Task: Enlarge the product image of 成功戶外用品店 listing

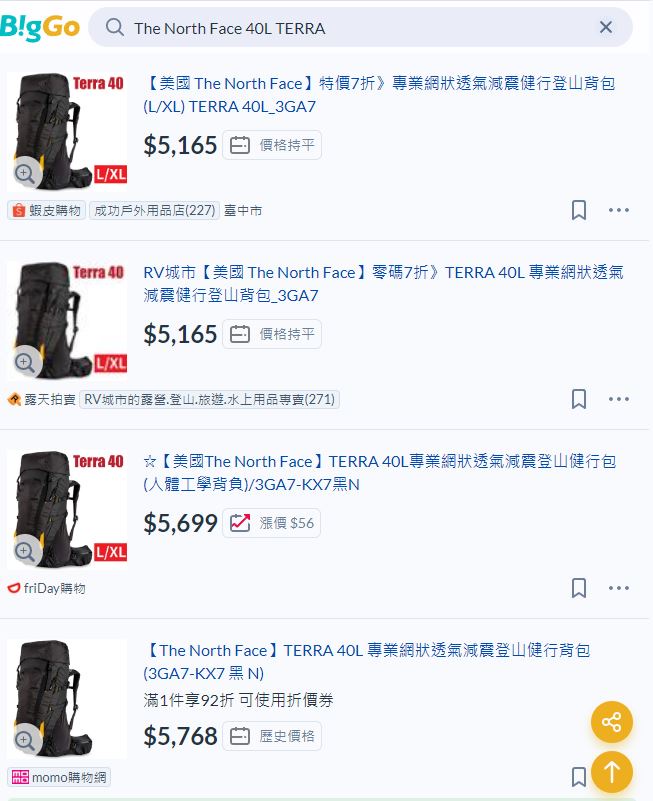Action: click(25, 174)
